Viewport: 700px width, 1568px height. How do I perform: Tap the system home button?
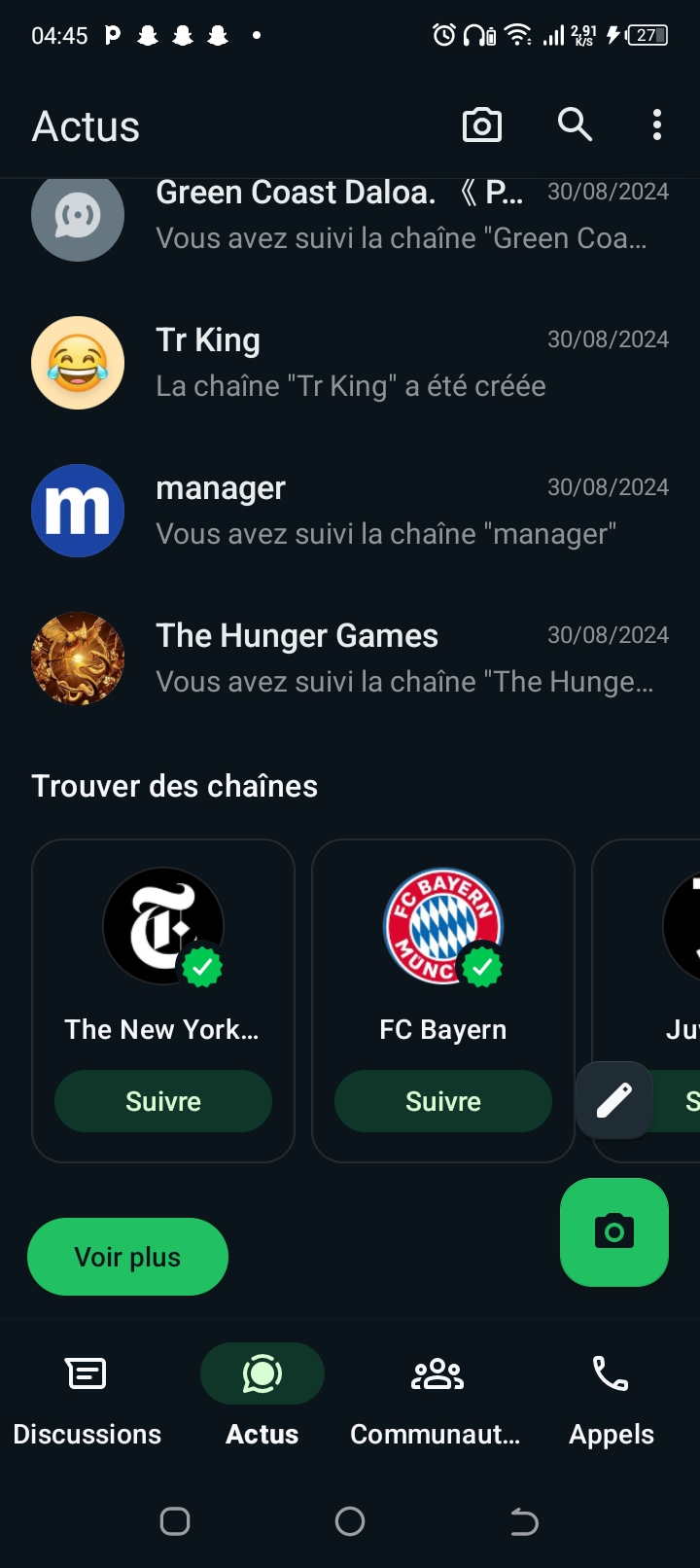[x=350, y=1521]
